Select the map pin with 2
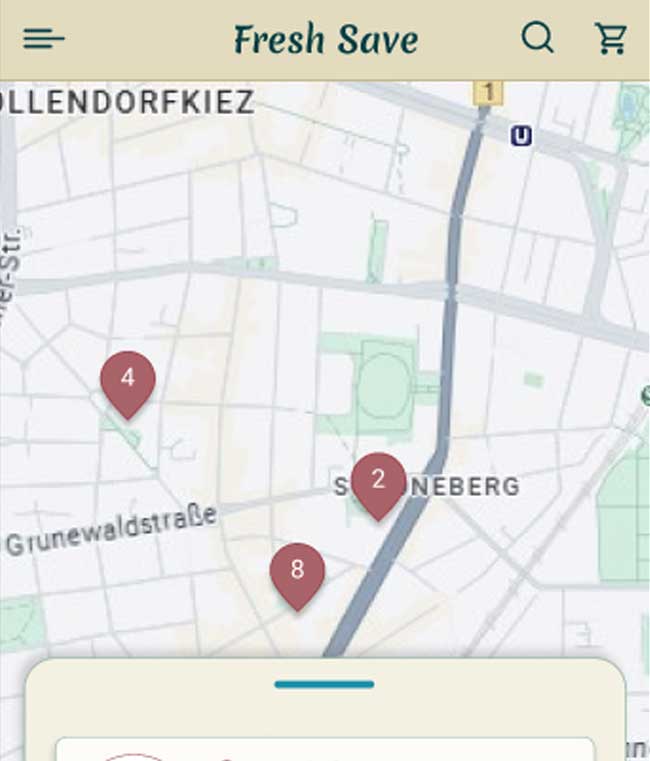This screenshot has height=761, width=650. [x=378, y=481]
